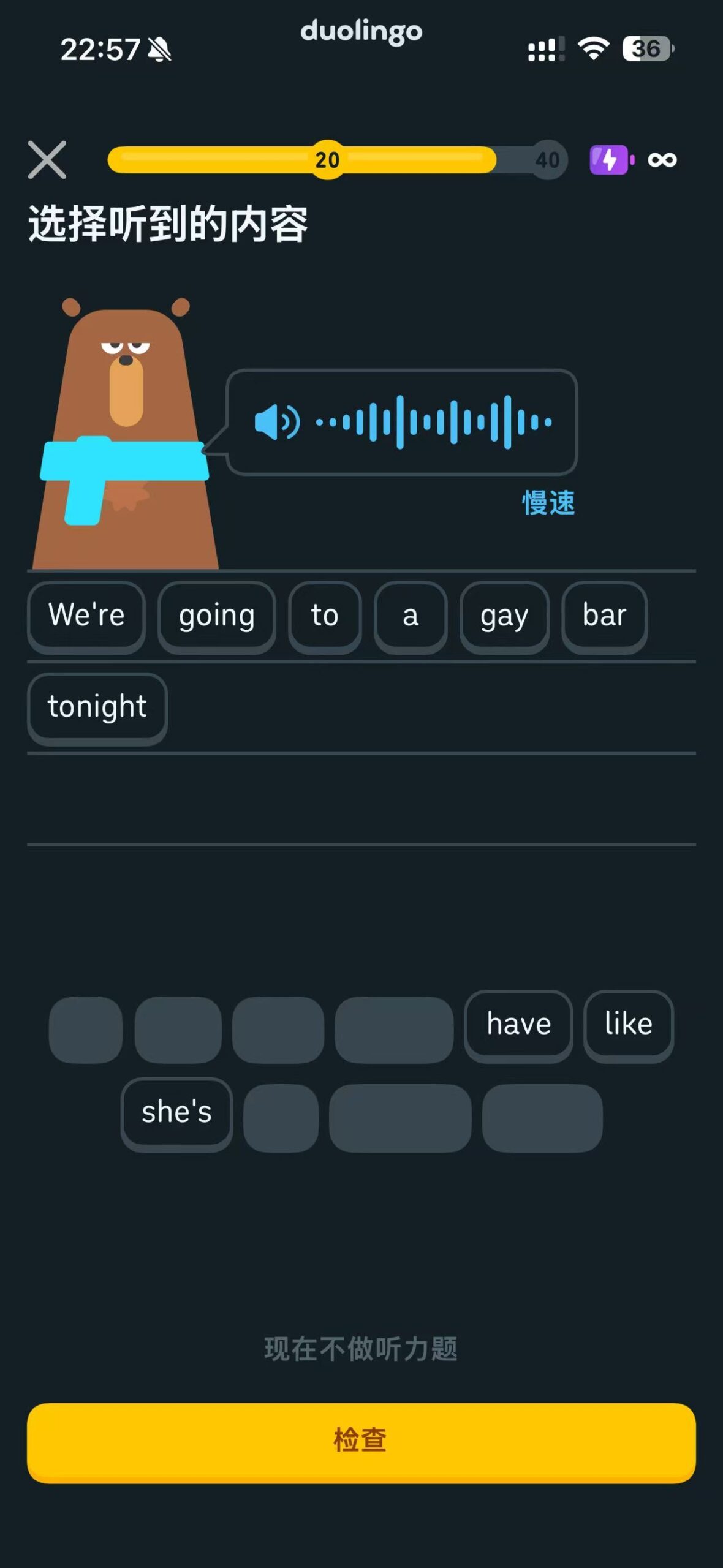Remove the word "to" from the answer
This screenshot has height=1568, width=723.
point(325,617)
